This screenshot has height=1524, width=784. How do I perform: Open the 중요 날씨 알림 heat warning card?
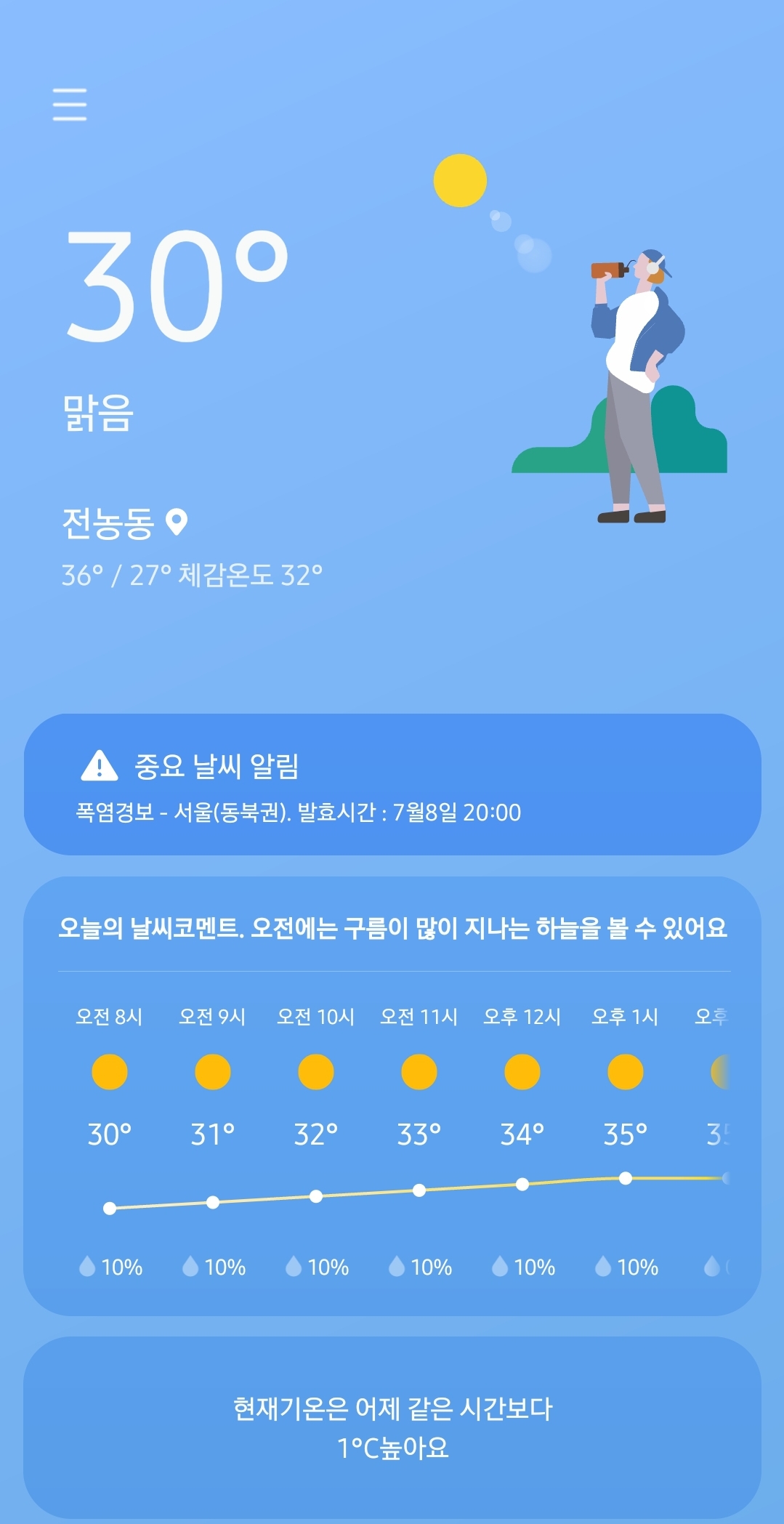[x=392, y=784]
